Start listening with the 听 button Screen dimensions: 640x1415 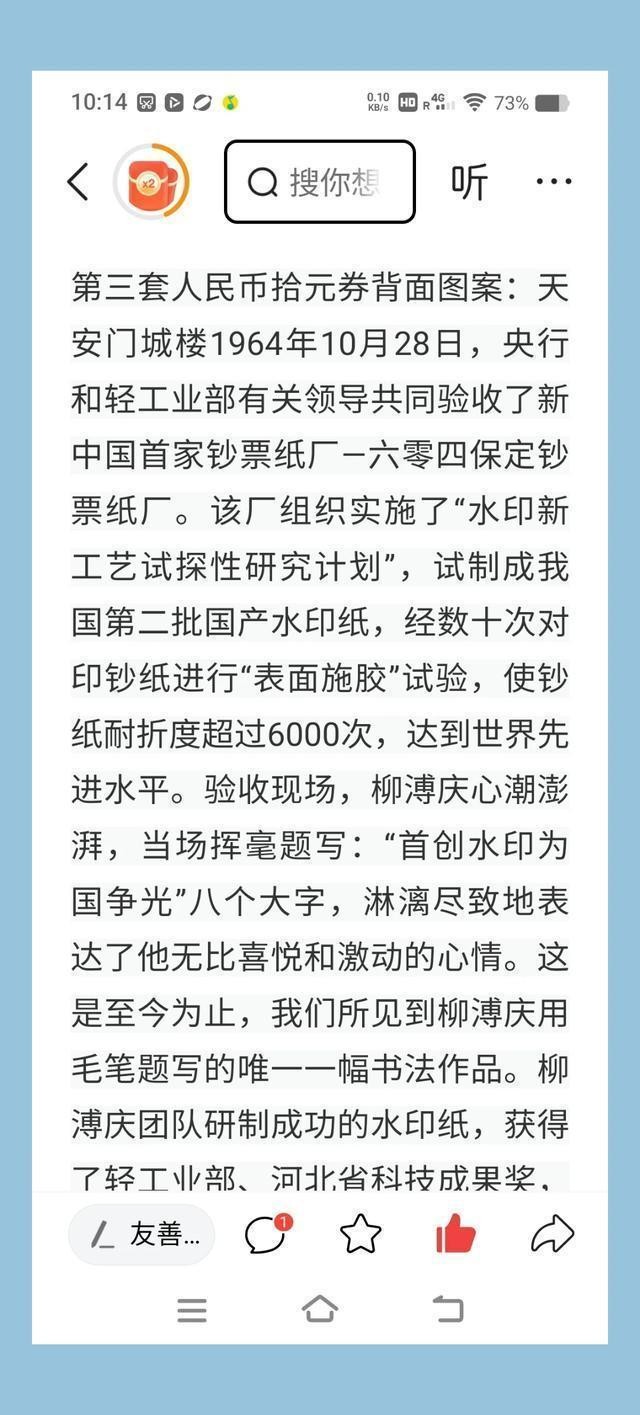pos(469,182)
